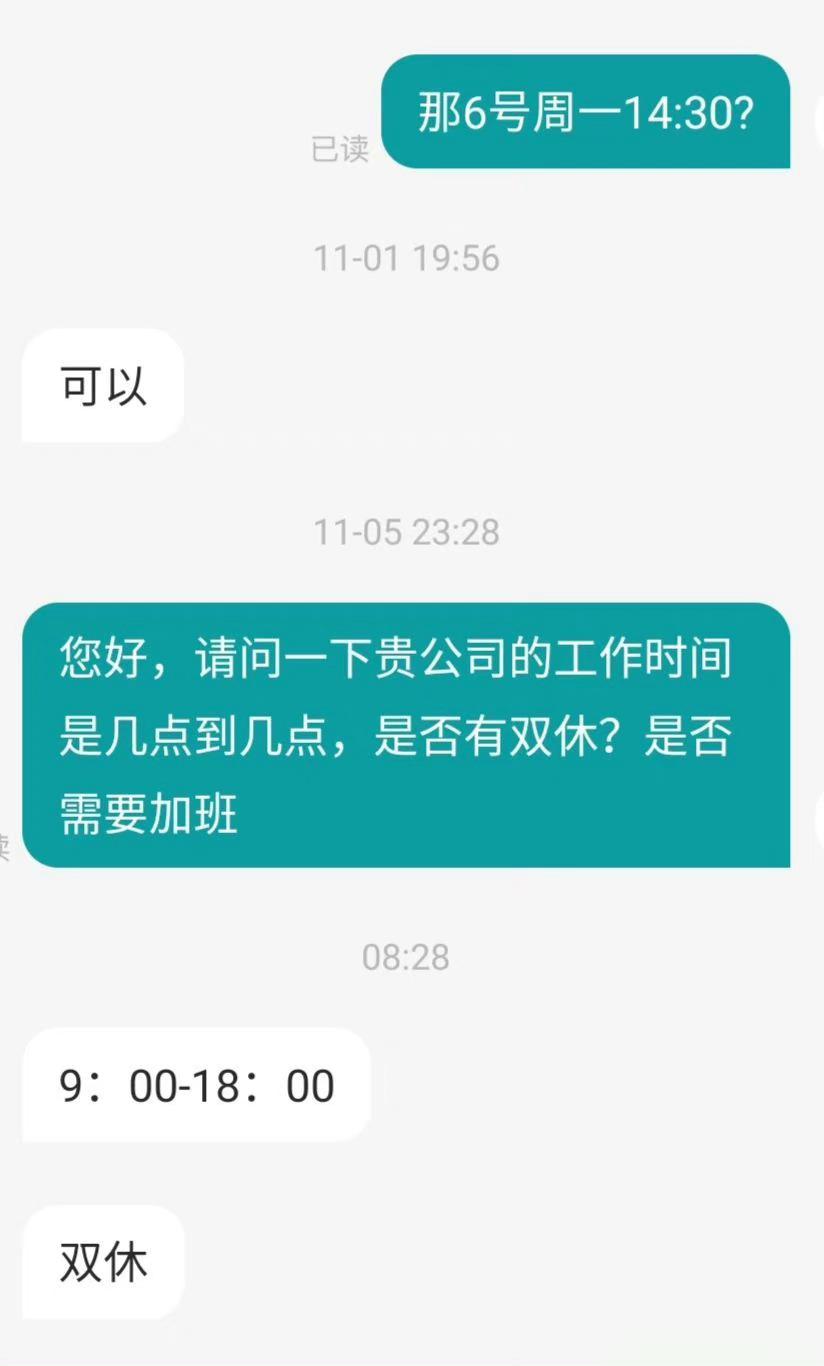This screenshot has width=824, height=1366.
Task: Click the "9：00-18：00" message bubble
Action: [194, 1085]
